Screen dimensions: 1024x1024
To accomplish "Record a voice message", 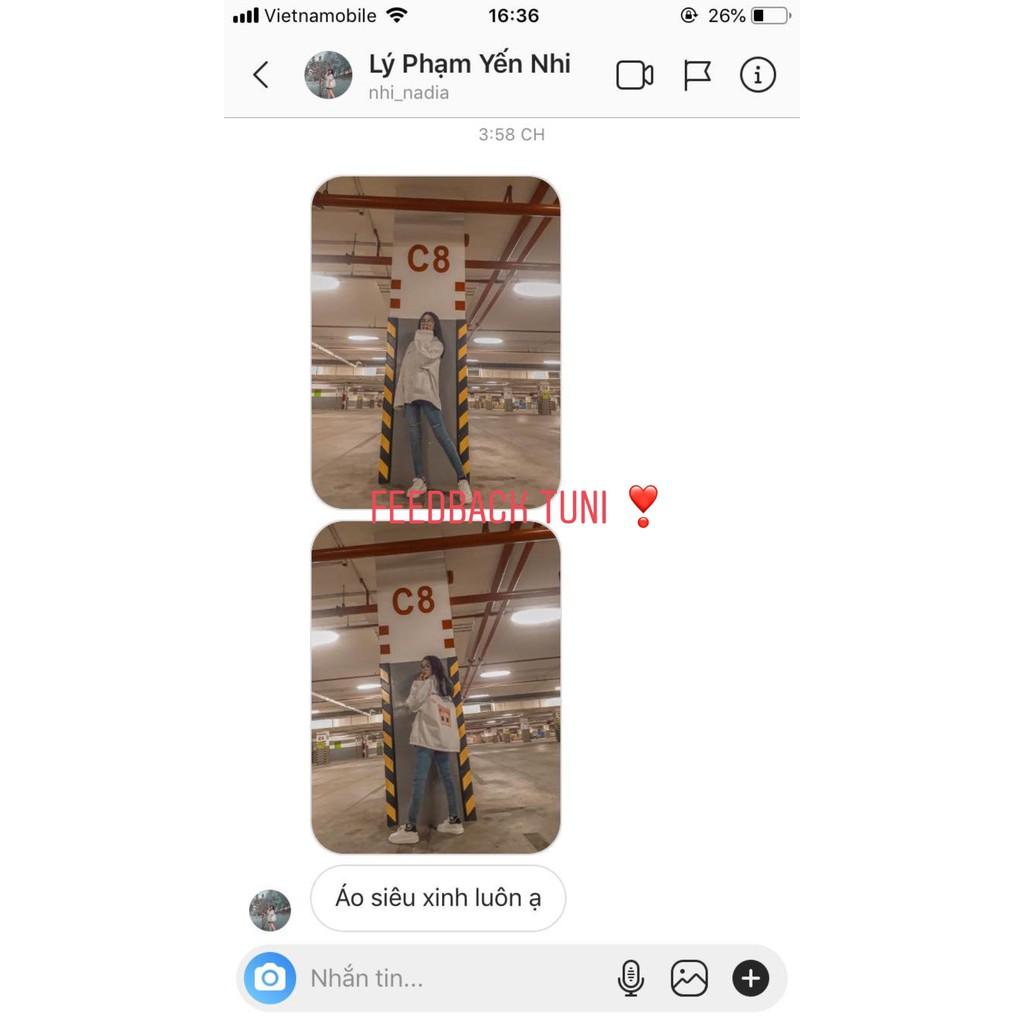I will [x=631, y=978].
